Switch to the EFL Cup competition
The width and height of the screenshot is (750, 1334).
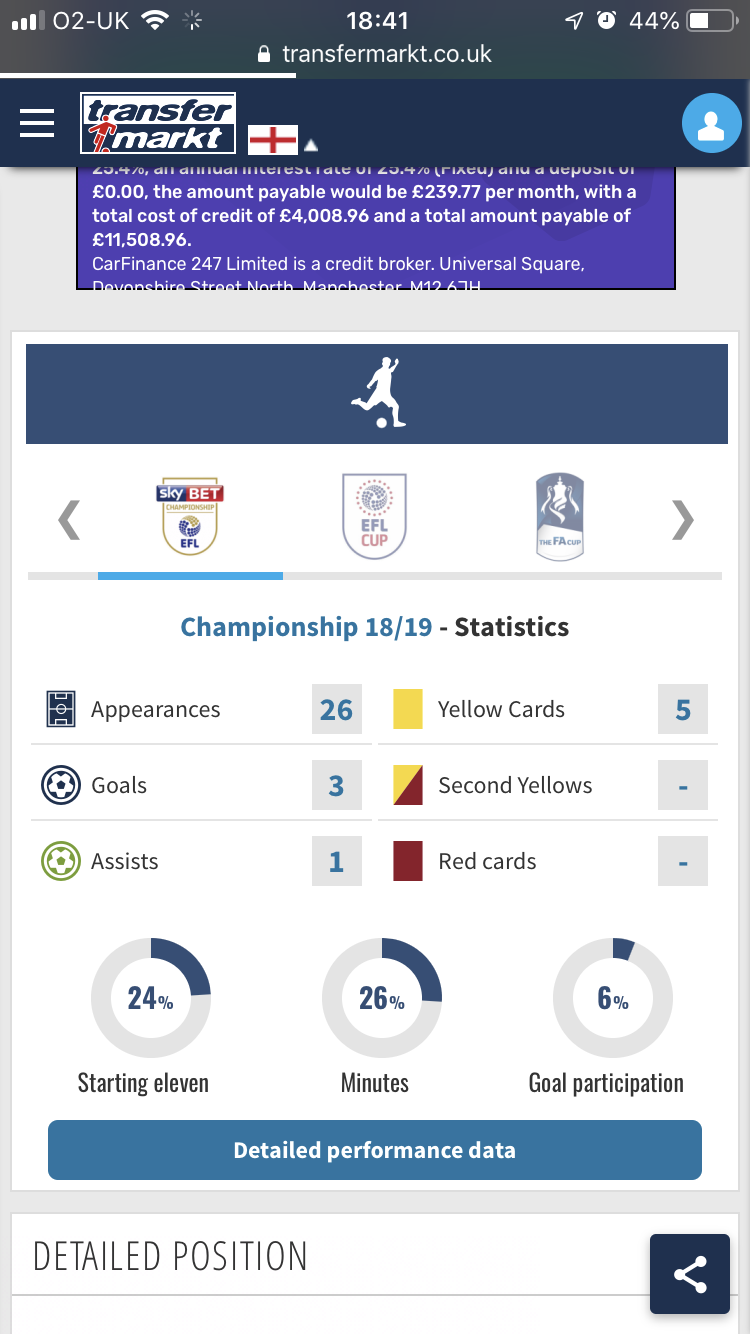click(375, 517)
